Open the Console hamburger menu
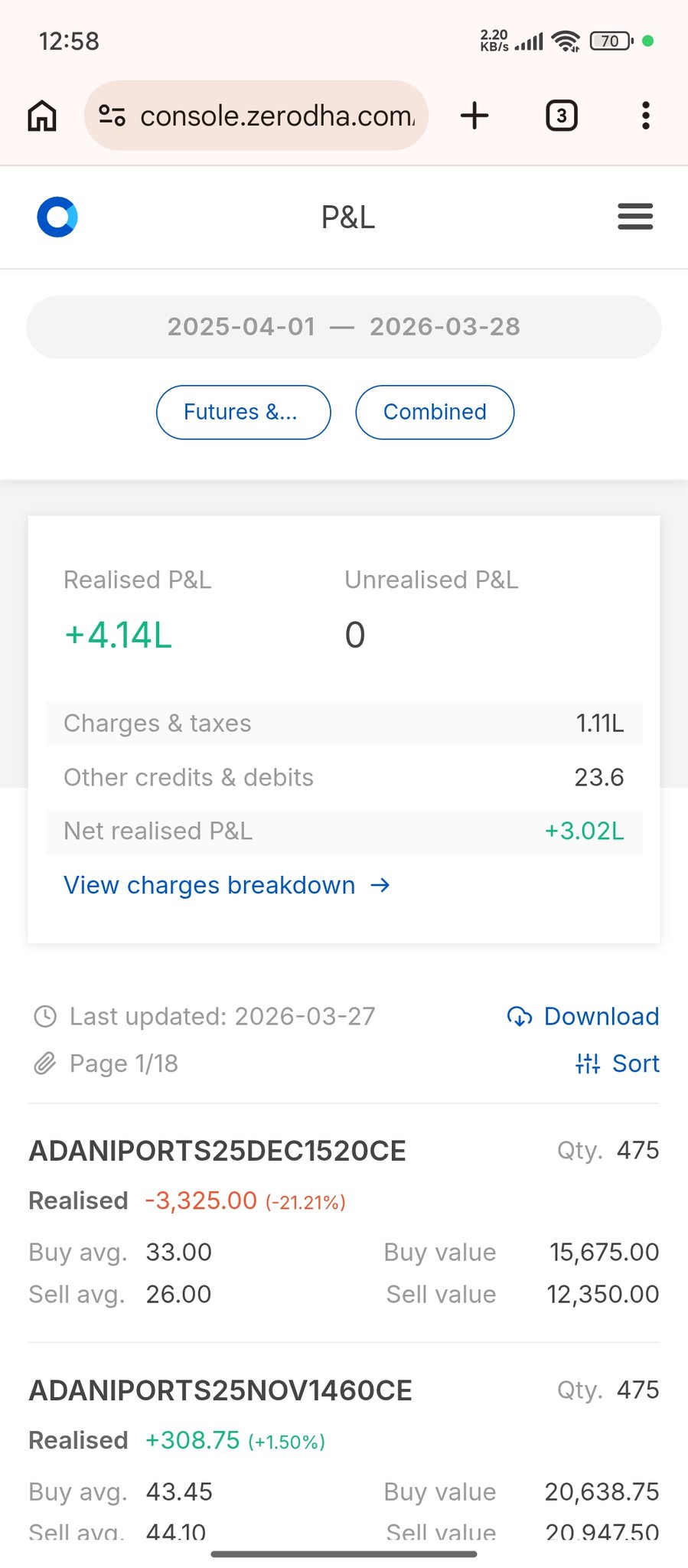Viewport: 688px width, 1568px height. [x=634, y=217]
